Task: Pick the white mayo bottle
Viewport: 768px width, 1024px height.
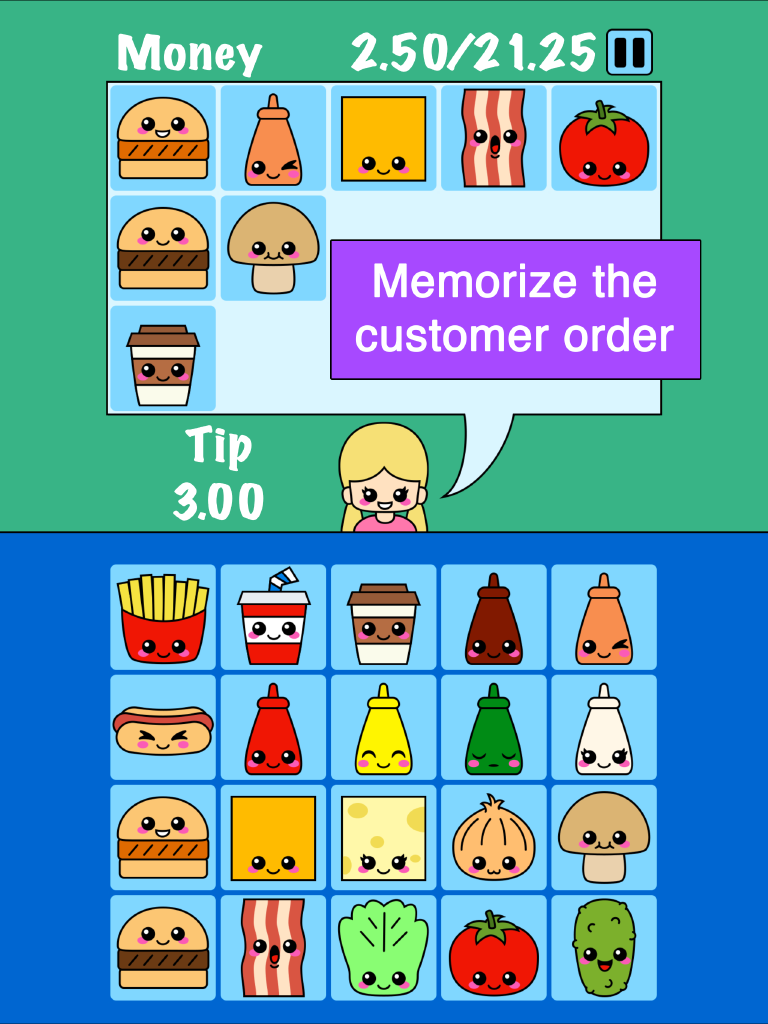Action: click(x=603, y=727)
